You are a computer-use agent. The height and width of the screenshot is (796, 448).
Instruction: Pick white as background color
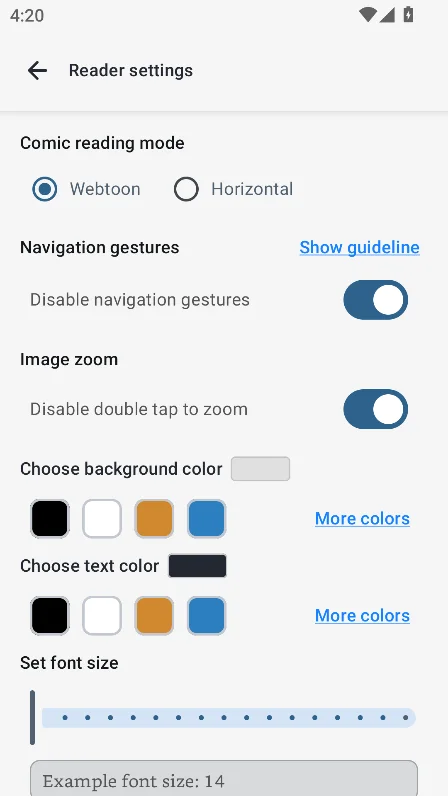tap(102, 518)
